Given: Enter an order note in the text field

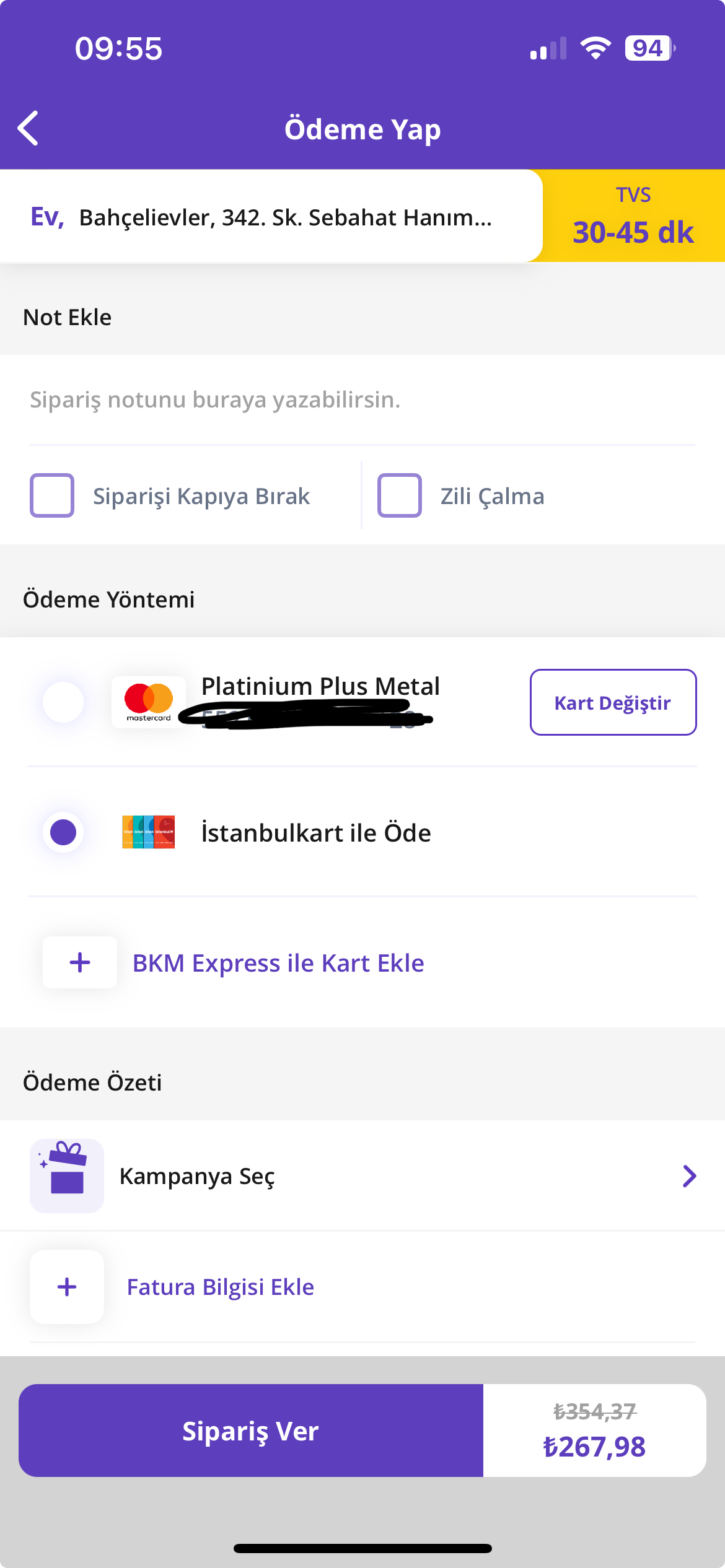Looking at the screenshot, I should pos(362,400).
